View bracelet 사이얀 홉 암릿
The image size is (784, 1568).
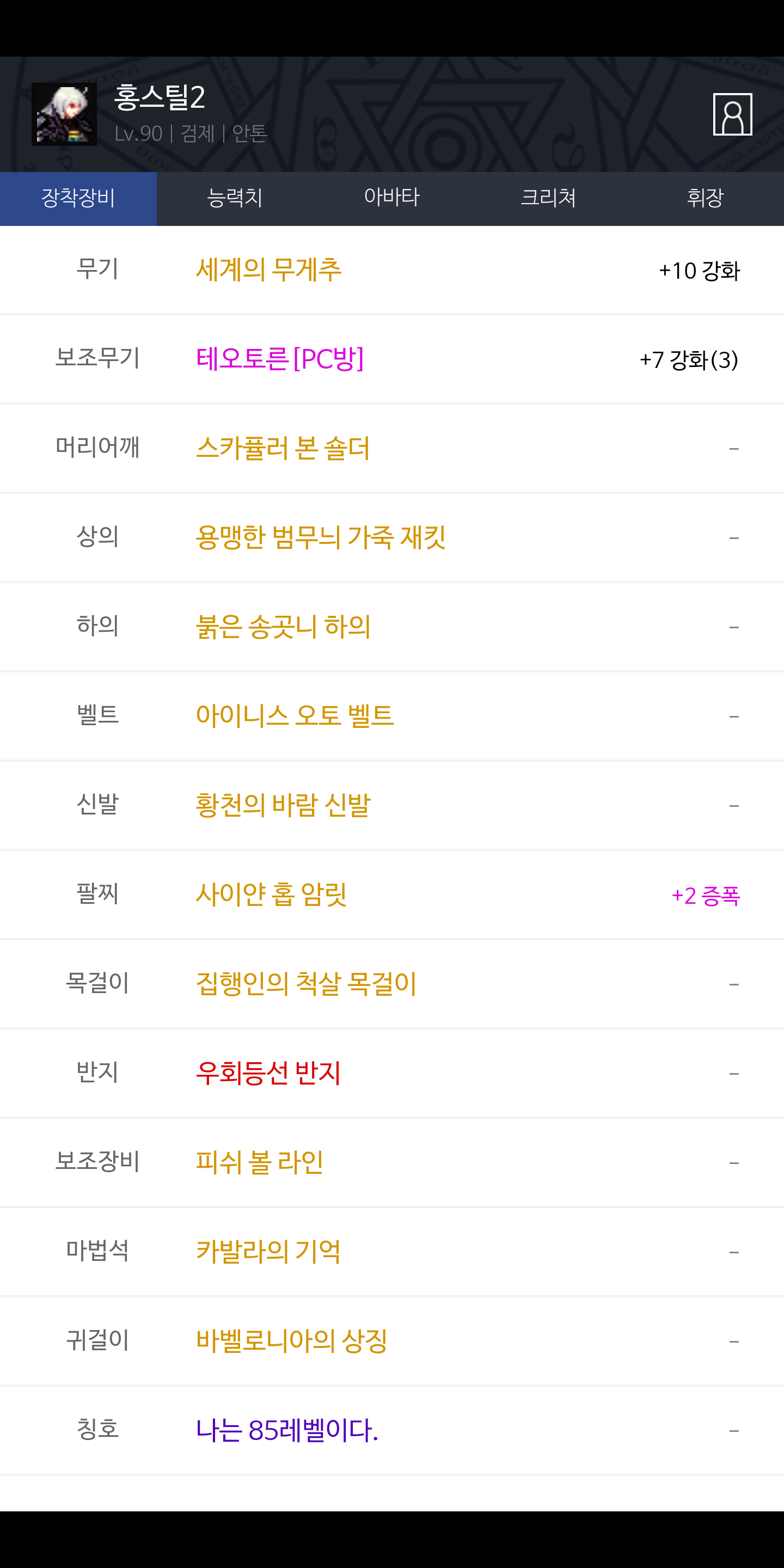tap(272, 895)
